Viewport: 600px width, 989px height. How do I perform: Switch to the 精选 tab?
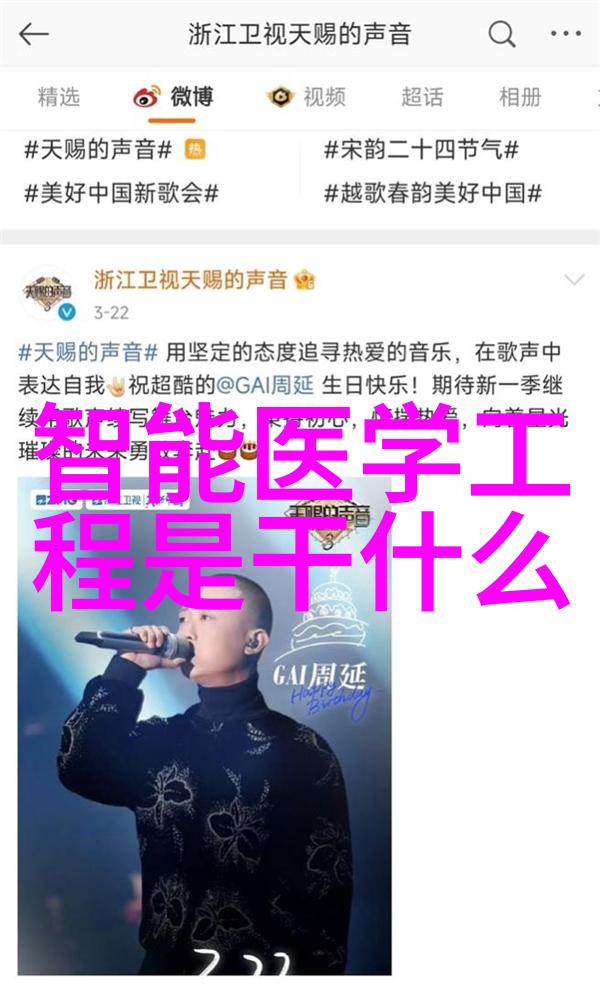(x=59, y=97)
